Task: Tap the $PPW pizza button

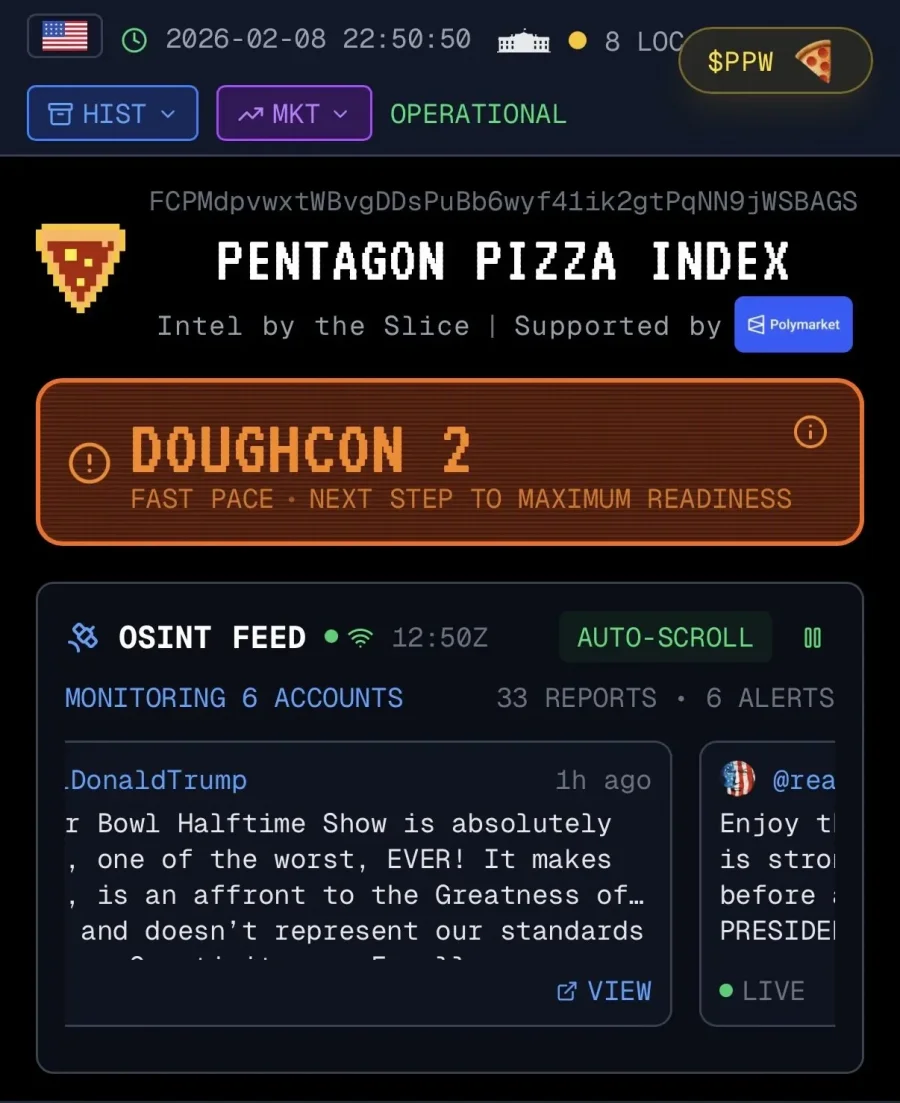Action: click(774, 62)
